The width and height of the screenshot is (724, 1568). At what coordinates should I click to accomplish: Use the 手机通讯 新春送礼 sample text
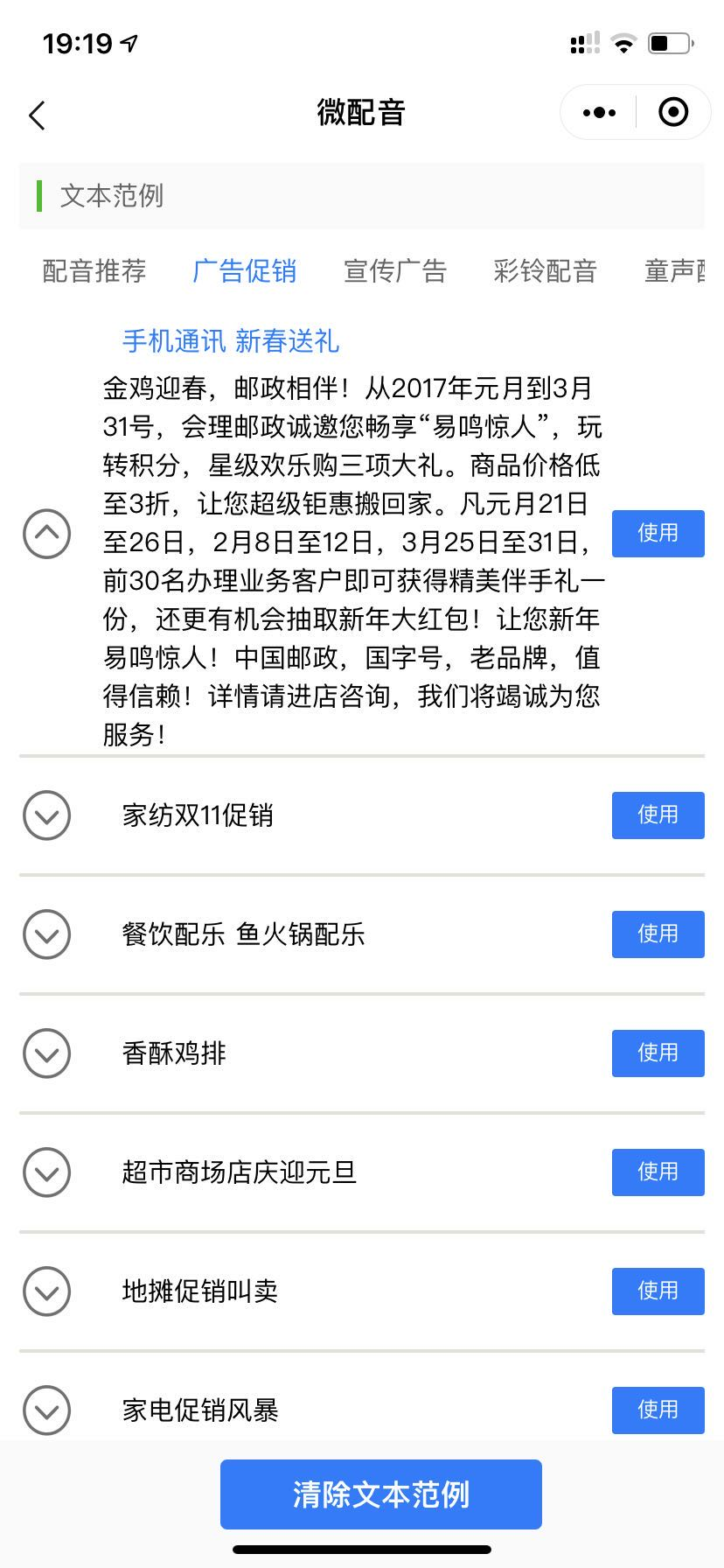[658, 534]
